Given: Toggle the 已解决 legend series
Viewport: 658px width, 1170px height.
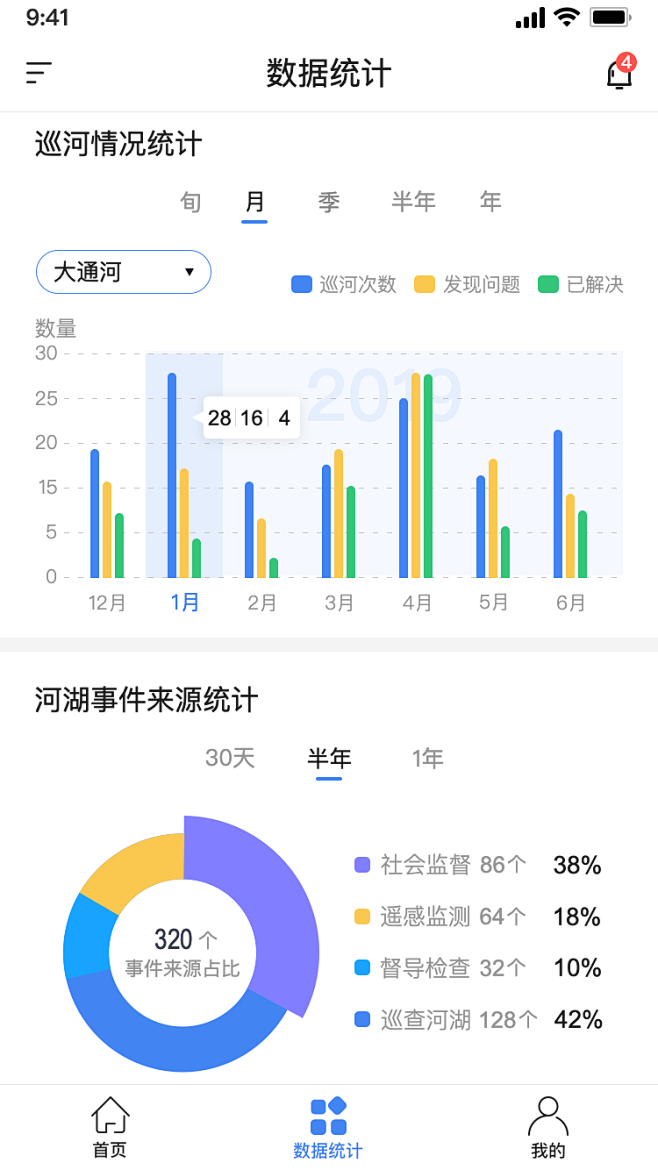Looking at the screenshot, I should coord(580,284).
